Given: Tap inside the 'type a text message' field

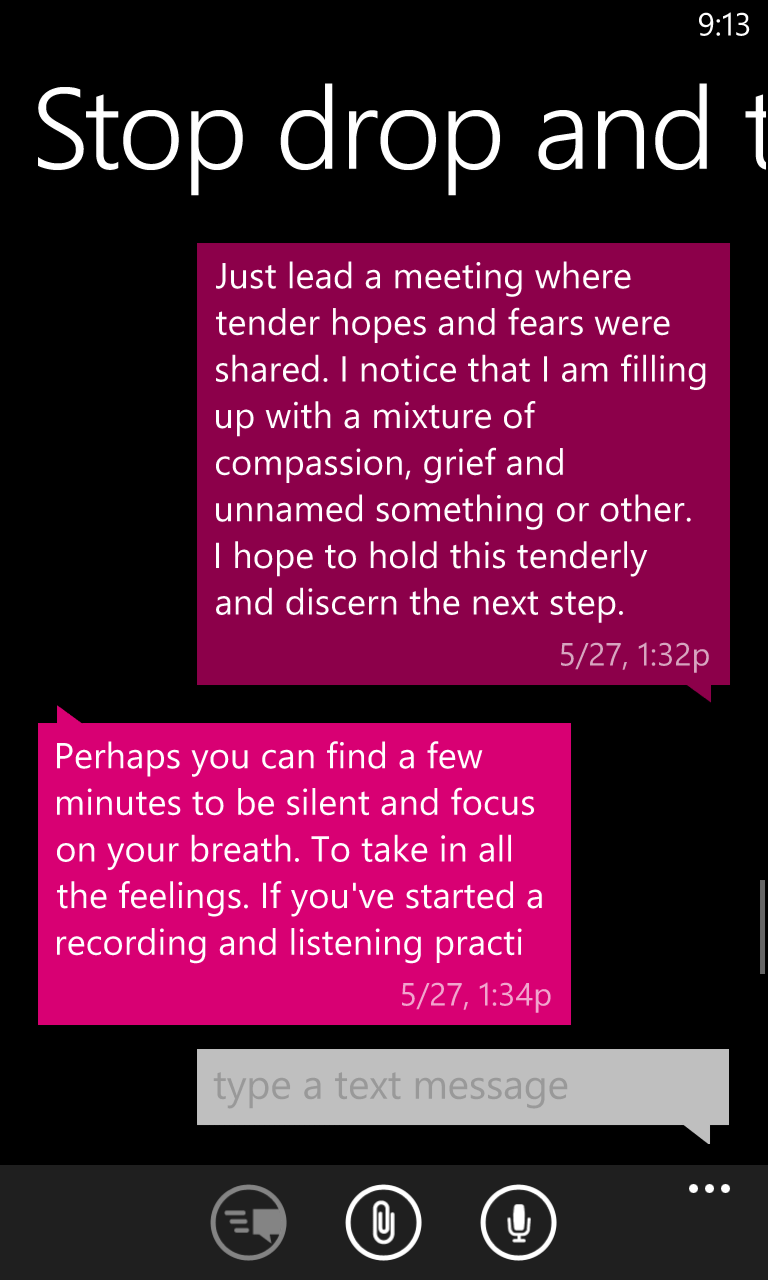Looking at the screenshot, I should 463,1087.
